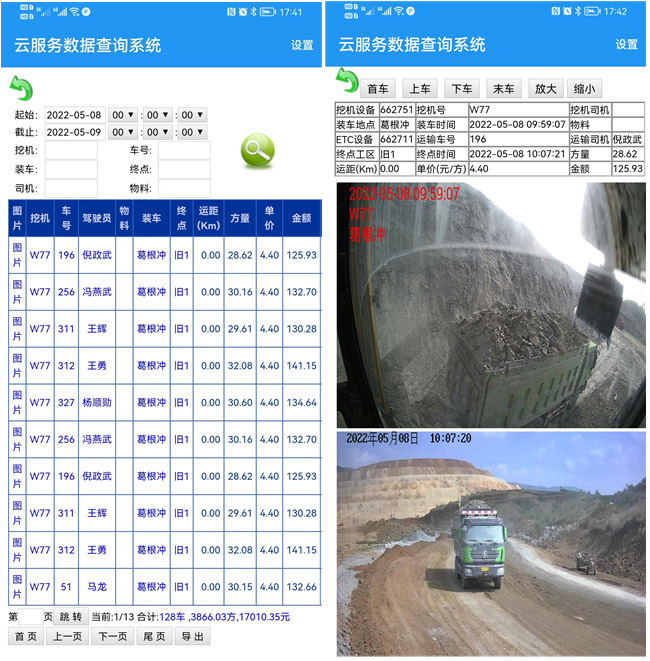
Task: Open the start date field 2022-05-08
Action: (73, 115)
